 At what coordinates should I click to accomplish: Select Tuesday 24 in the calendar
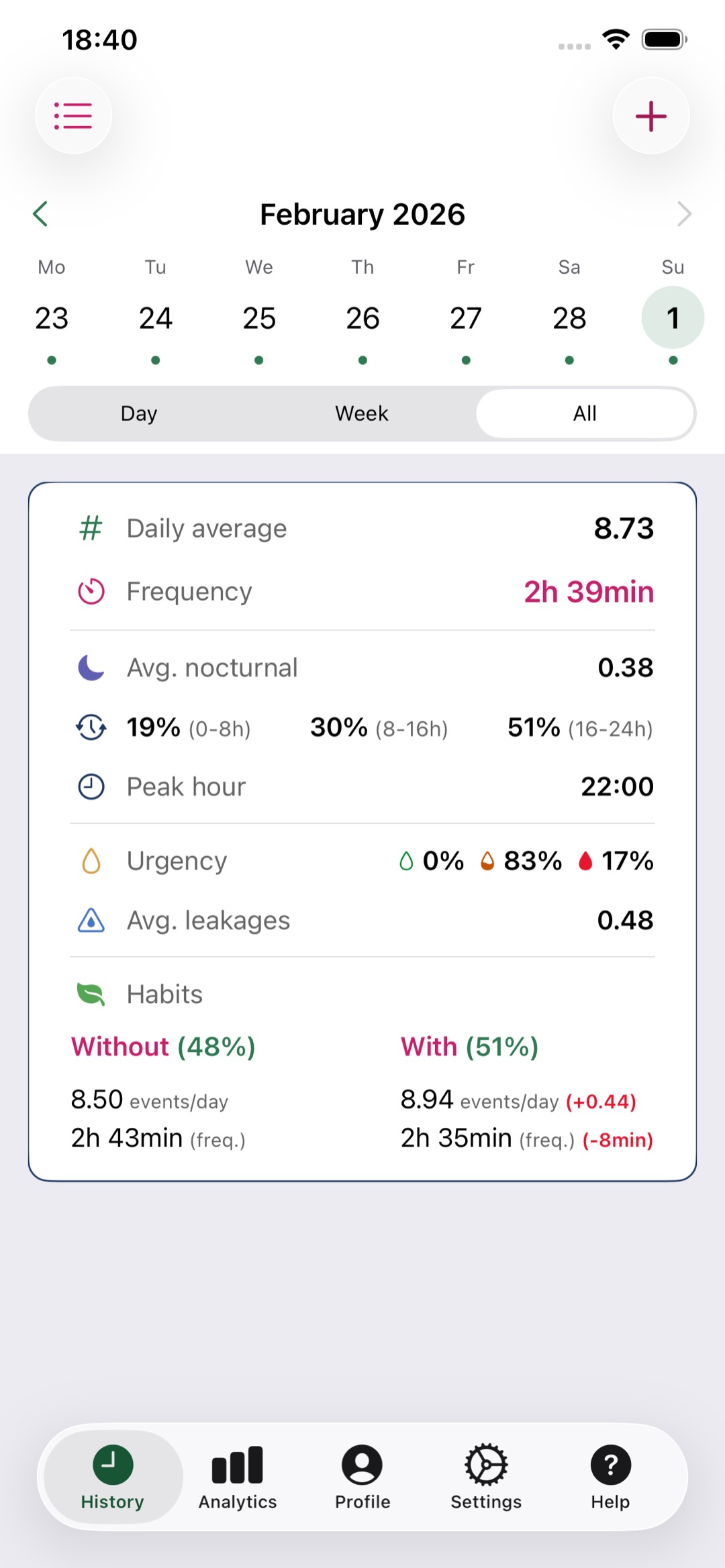156,318
